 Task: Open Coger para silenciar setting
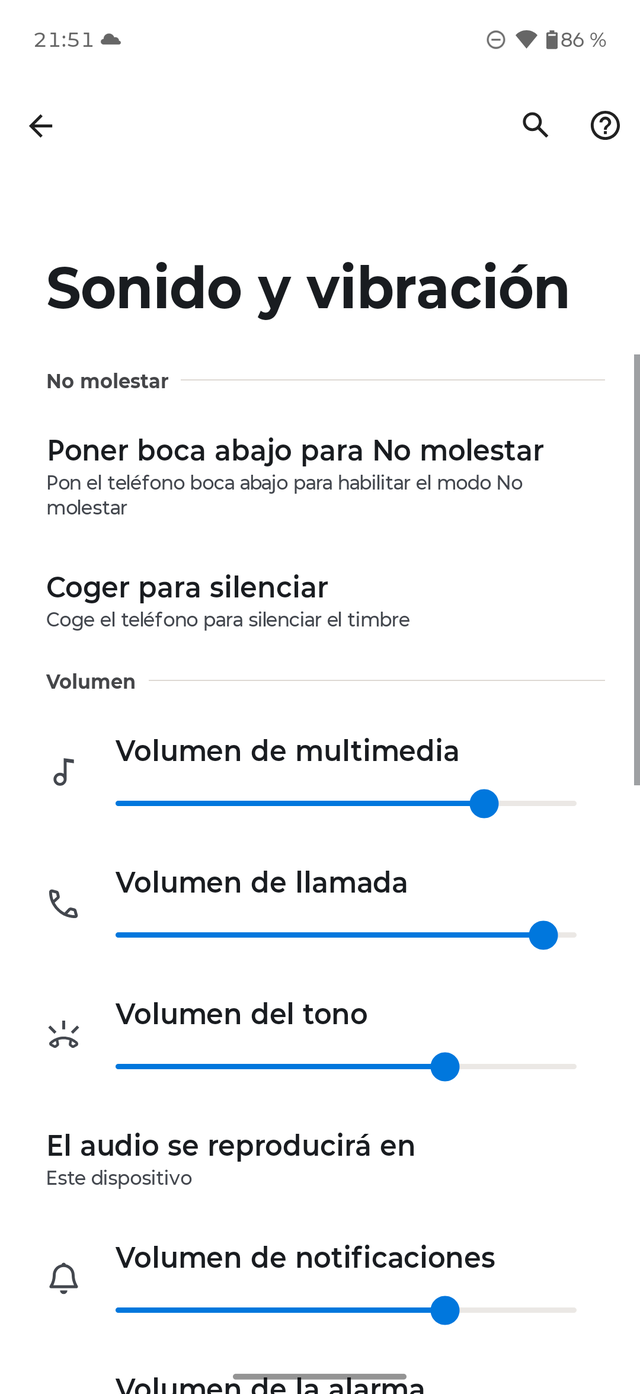(x=228, y=601)
